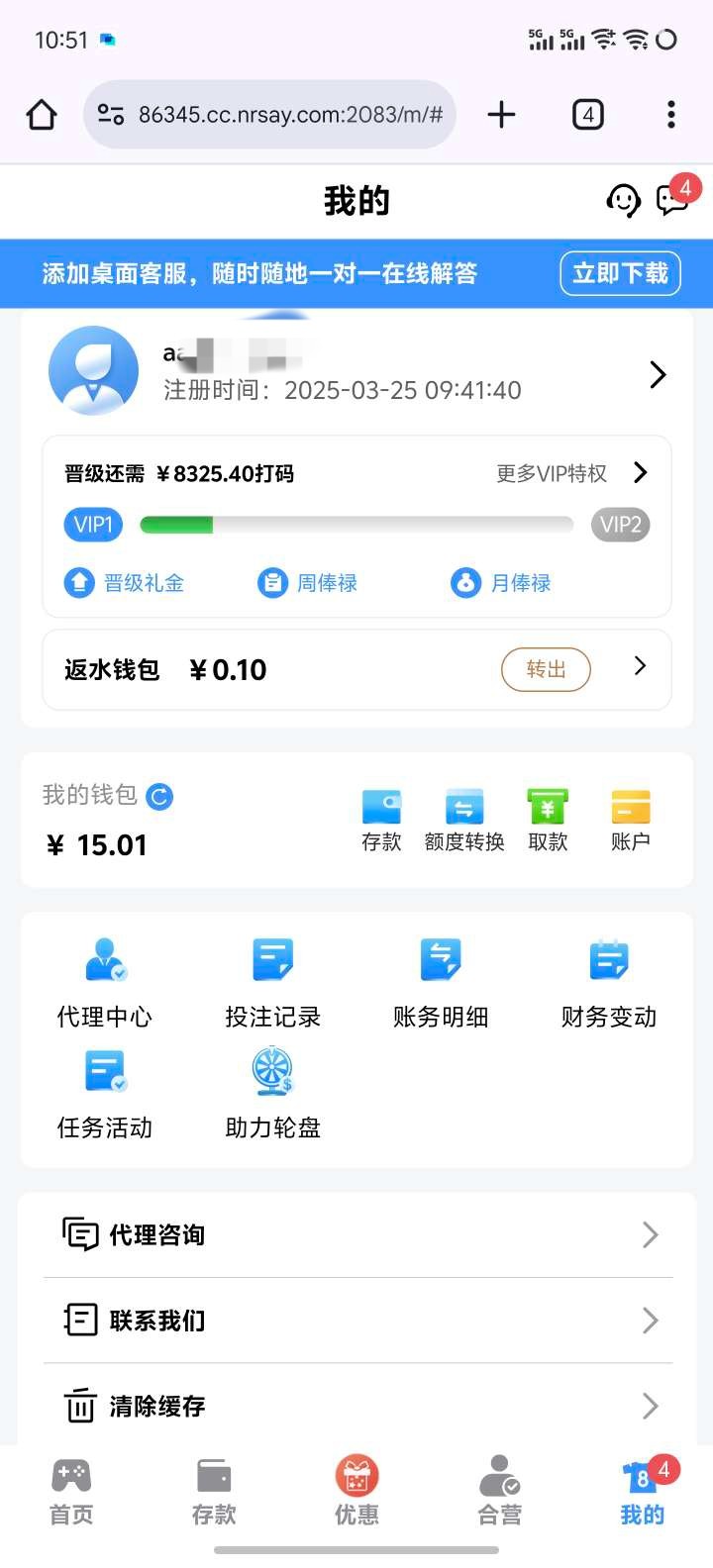Open the 联系我们 row
713x1568 pixels.
(x=356, y=1320)
